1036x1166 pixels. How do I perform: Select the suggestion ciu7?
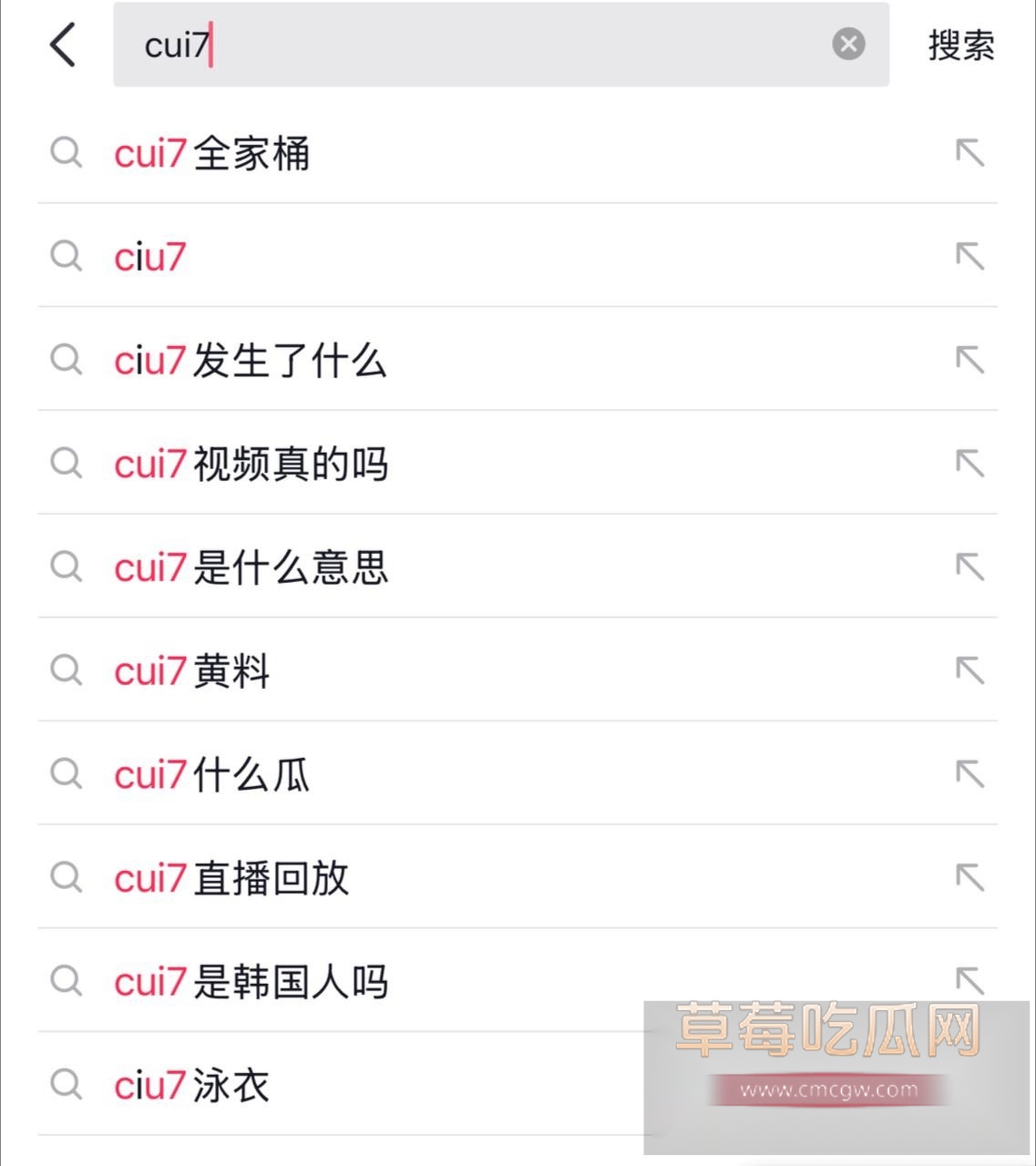(149, 256)
